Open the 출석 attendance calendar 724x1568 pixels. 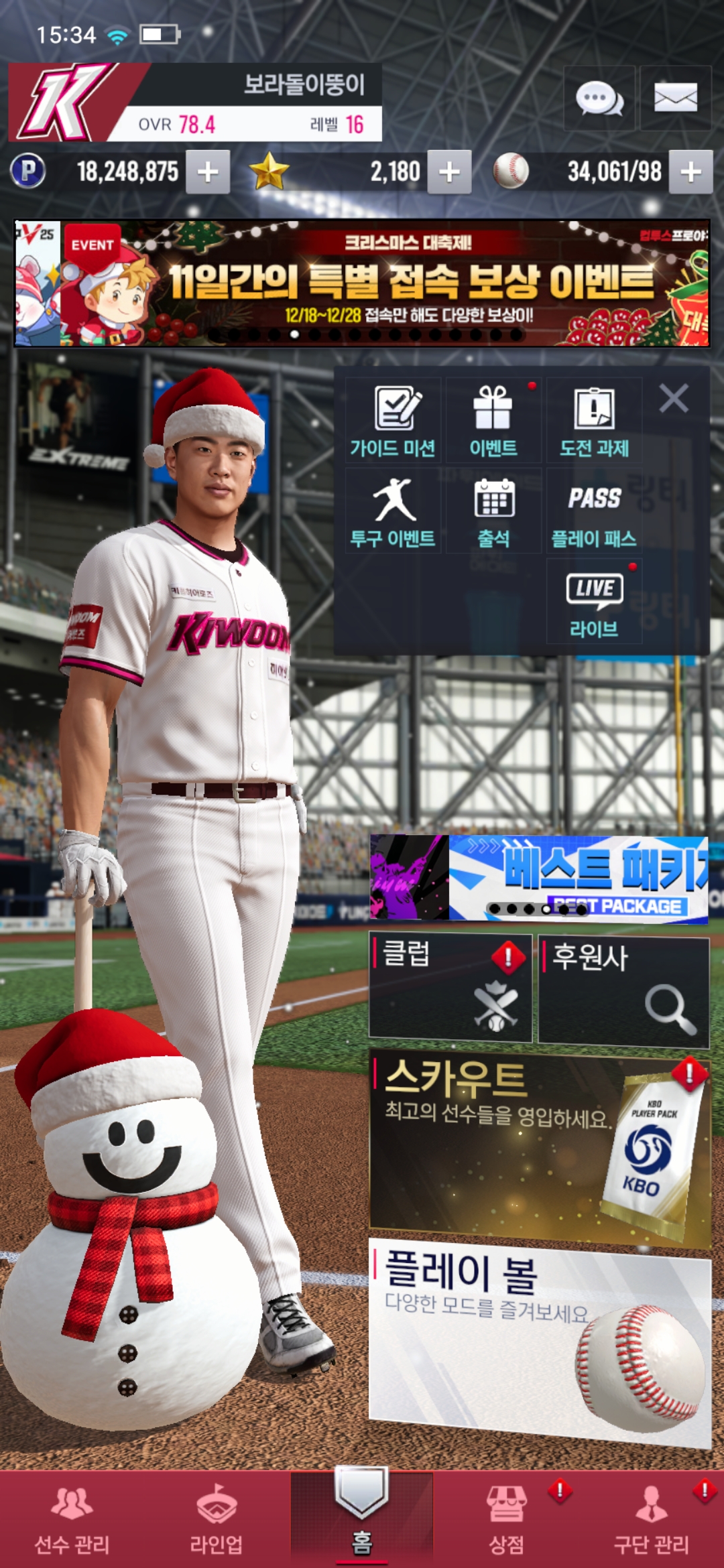click(x=493, y=511)
